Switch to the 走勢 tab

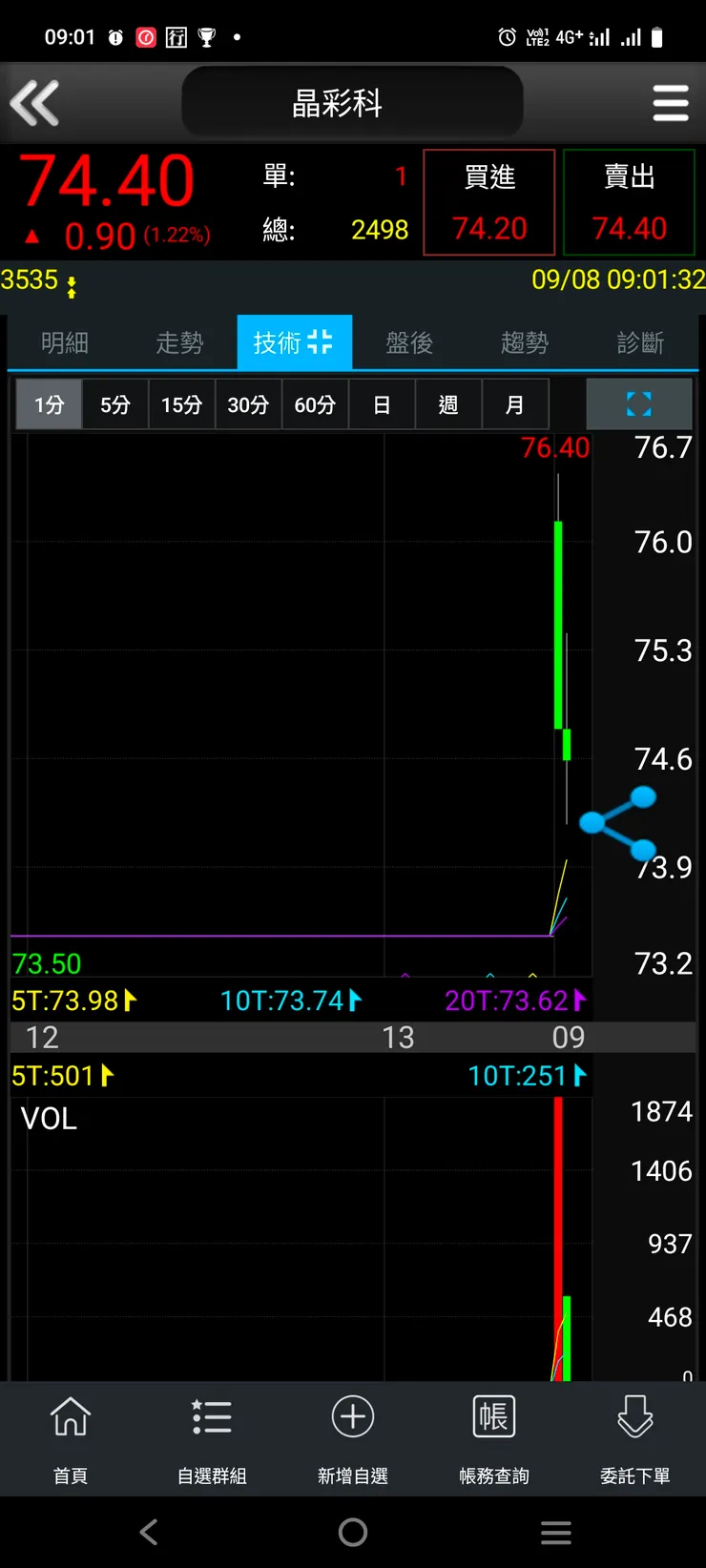179,342
